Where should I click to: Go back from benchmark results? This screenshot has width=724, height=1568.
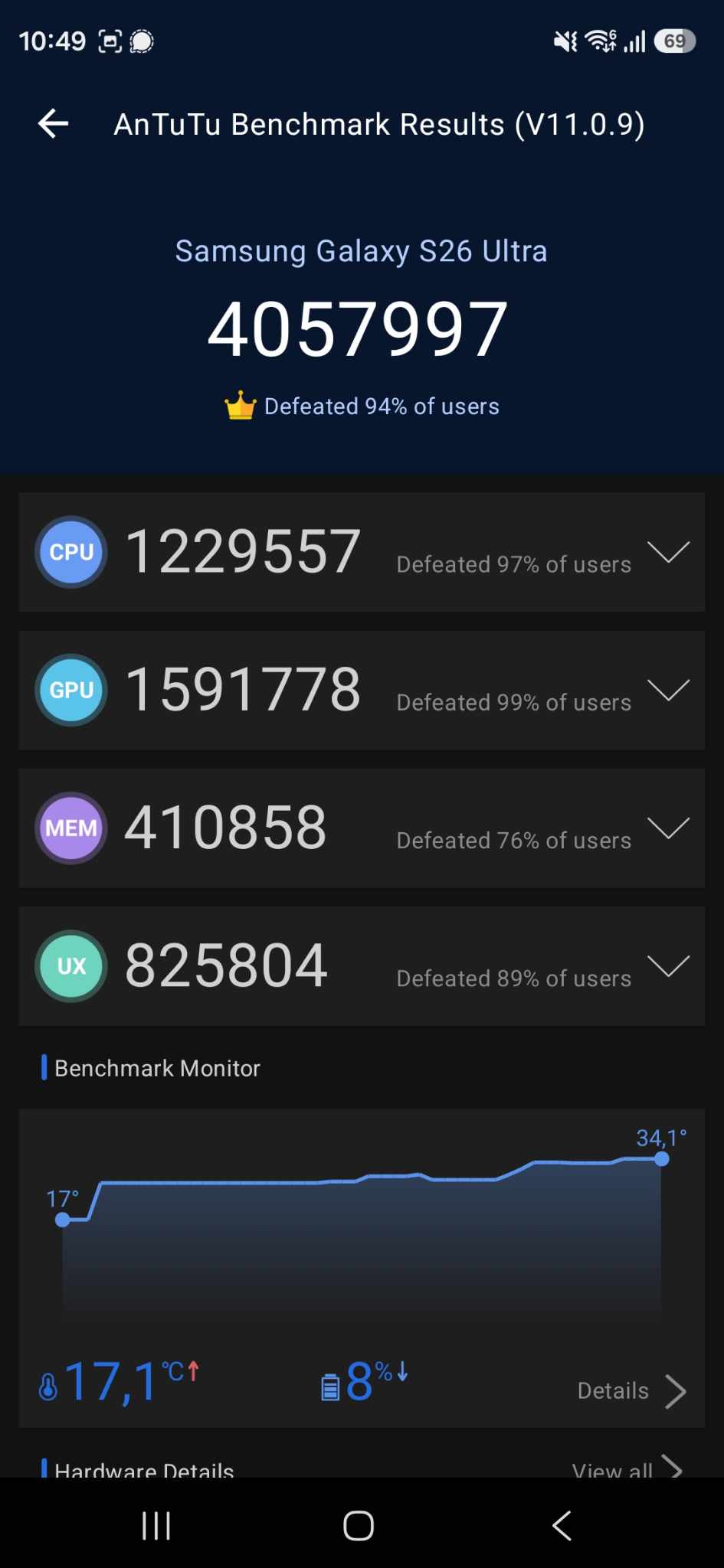(x=54, y=123)
